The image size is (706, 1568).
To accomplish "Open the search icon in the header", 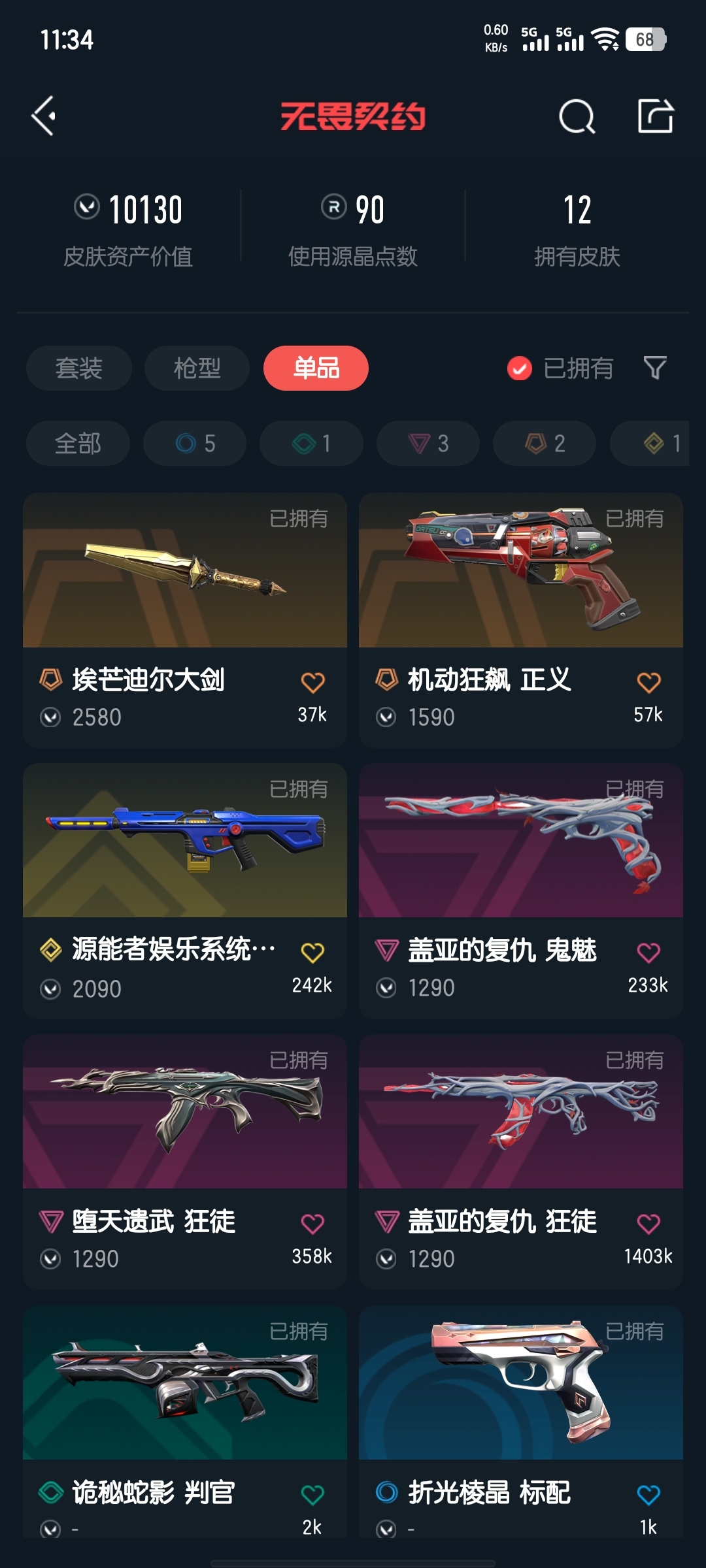I will (x=577, y=117).
